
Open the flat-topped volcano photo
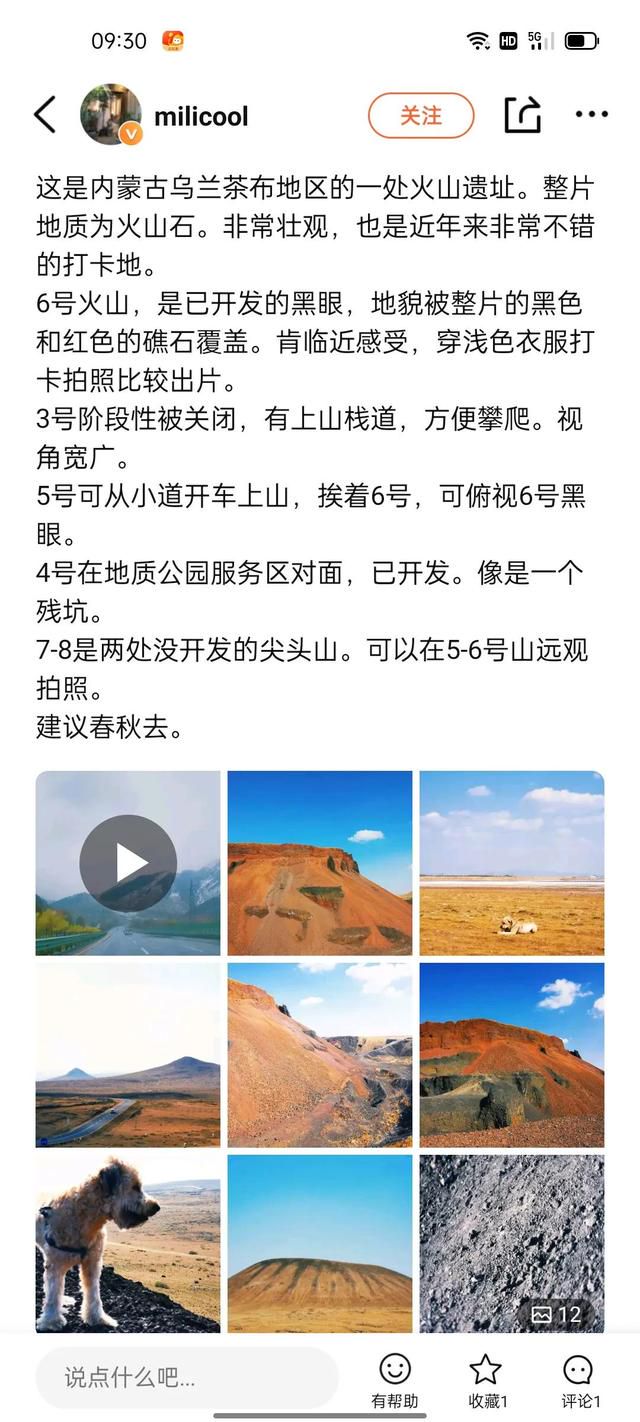point(320,1243)
